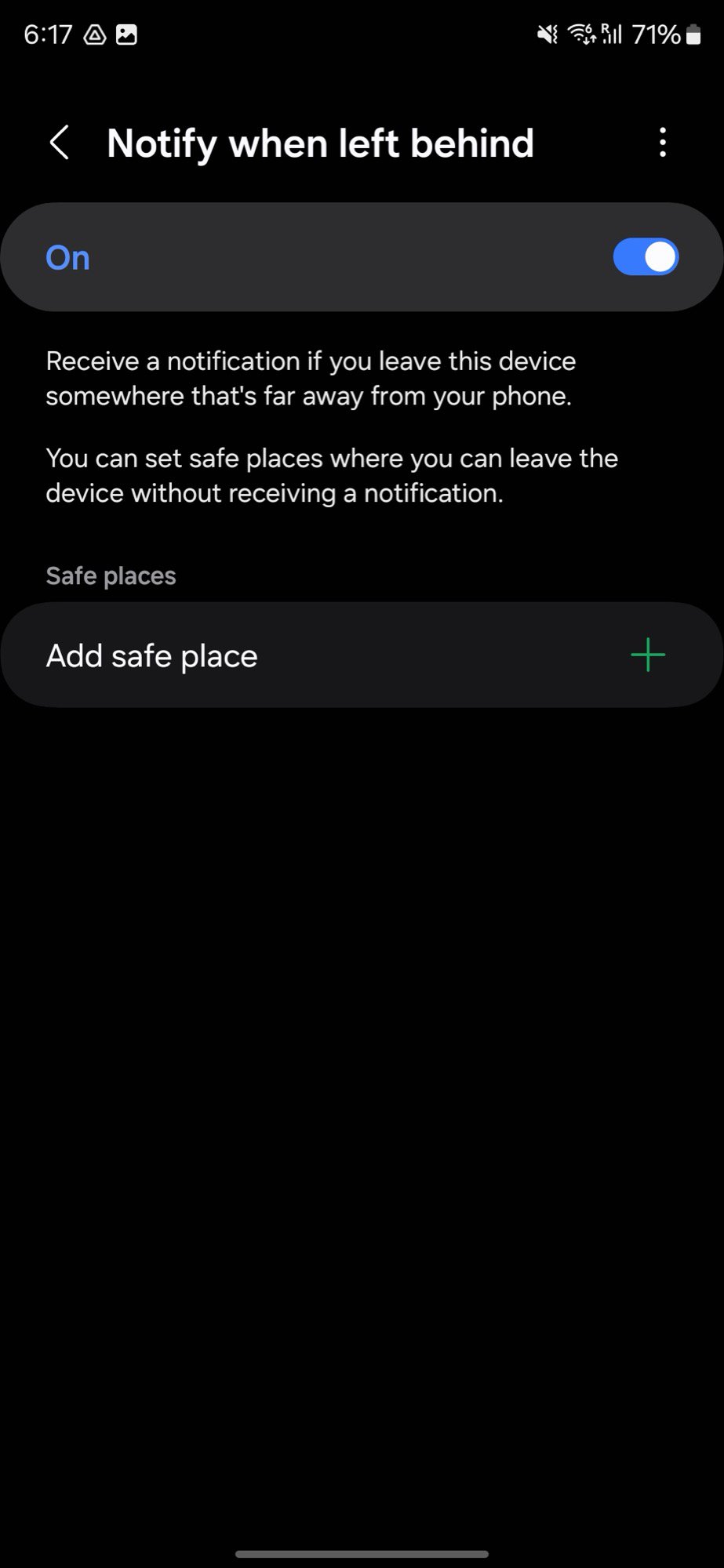Go back from Notify when left behind

[x=60, y=143]
